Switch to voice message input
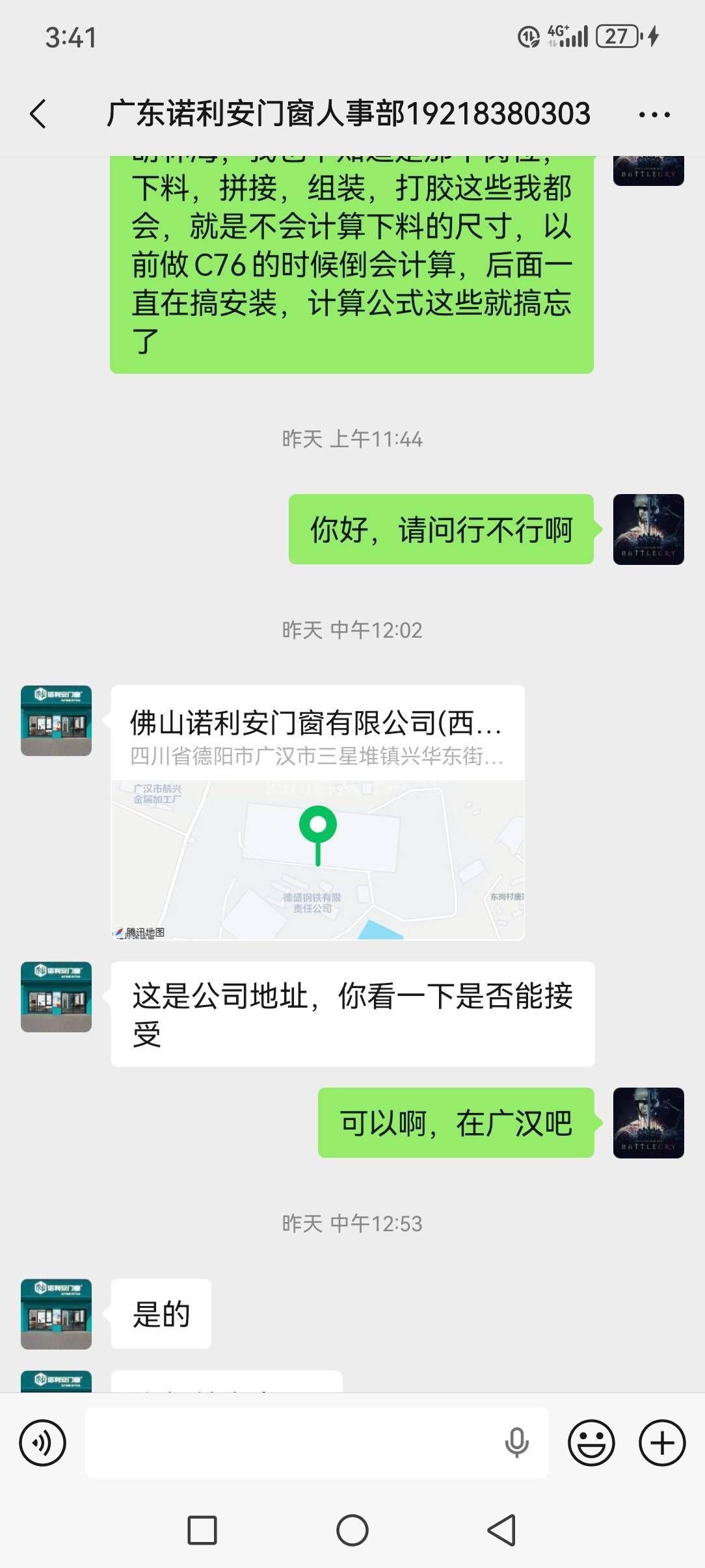This screenshot has width=705, height=1568. (43, 1443)
